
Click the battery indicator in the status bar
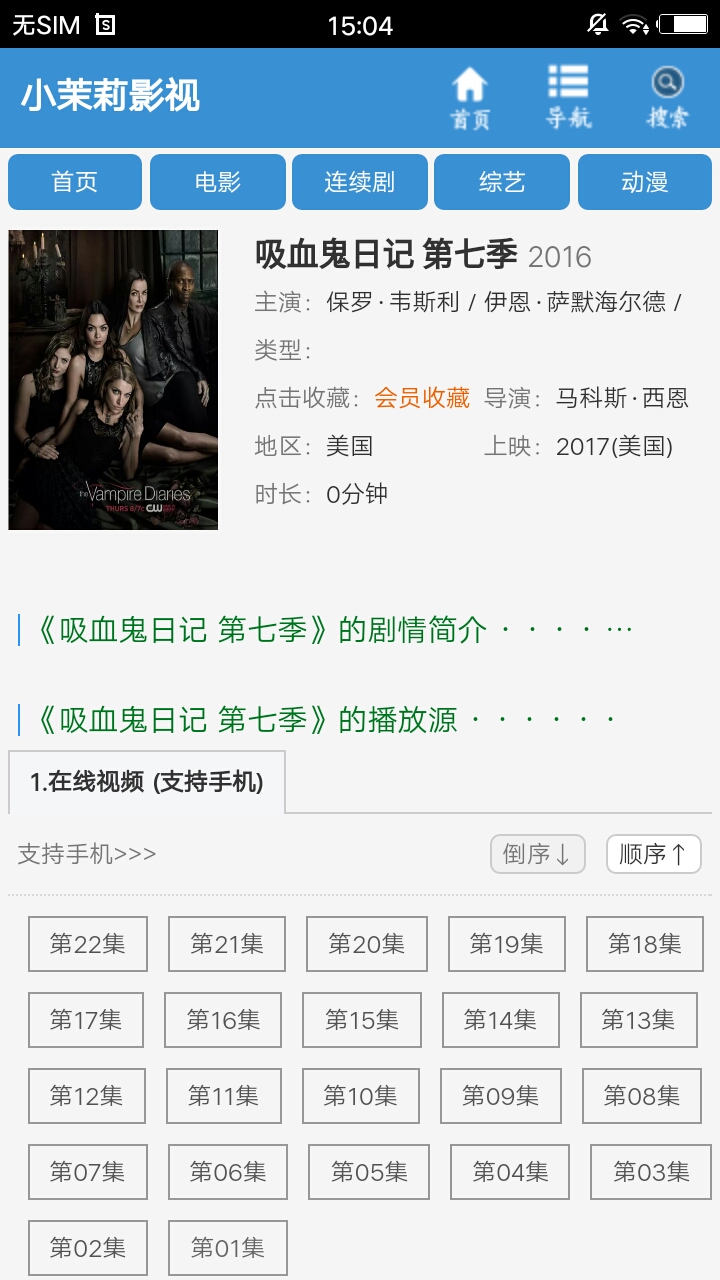(686, 24)
